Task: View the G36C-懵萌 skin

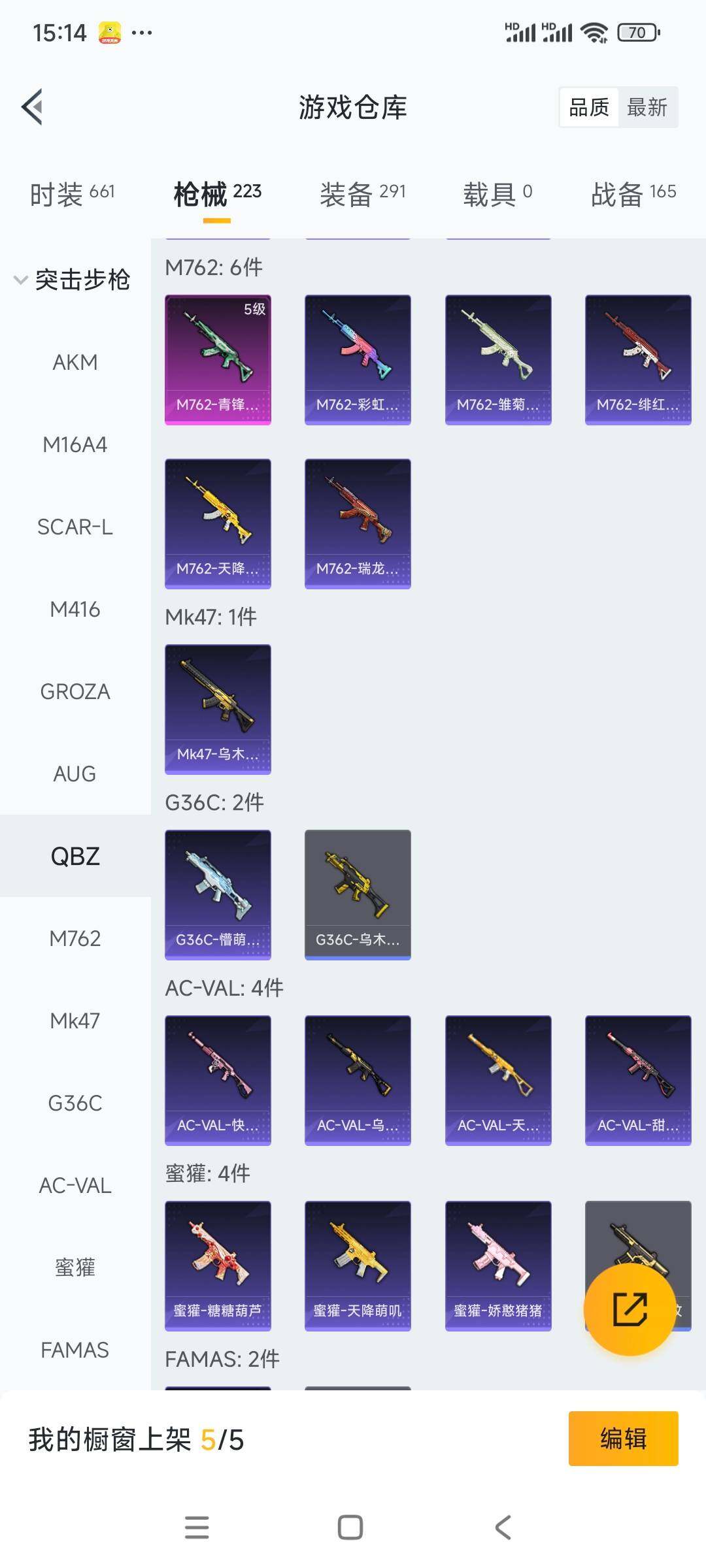Action: point(218,894)
